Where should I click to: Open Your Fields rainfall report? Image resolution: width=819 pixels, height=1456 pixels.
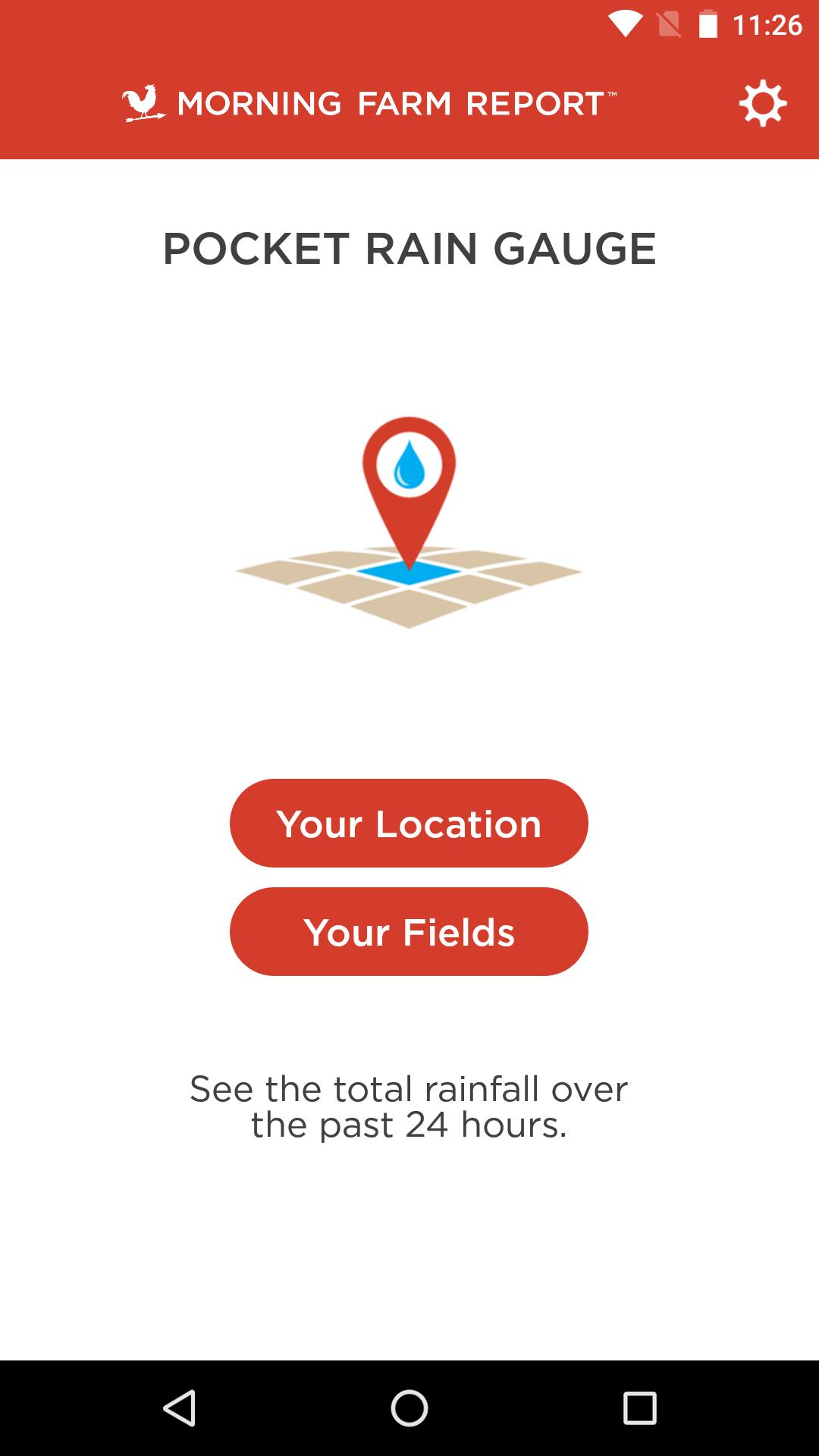point(409,932)
